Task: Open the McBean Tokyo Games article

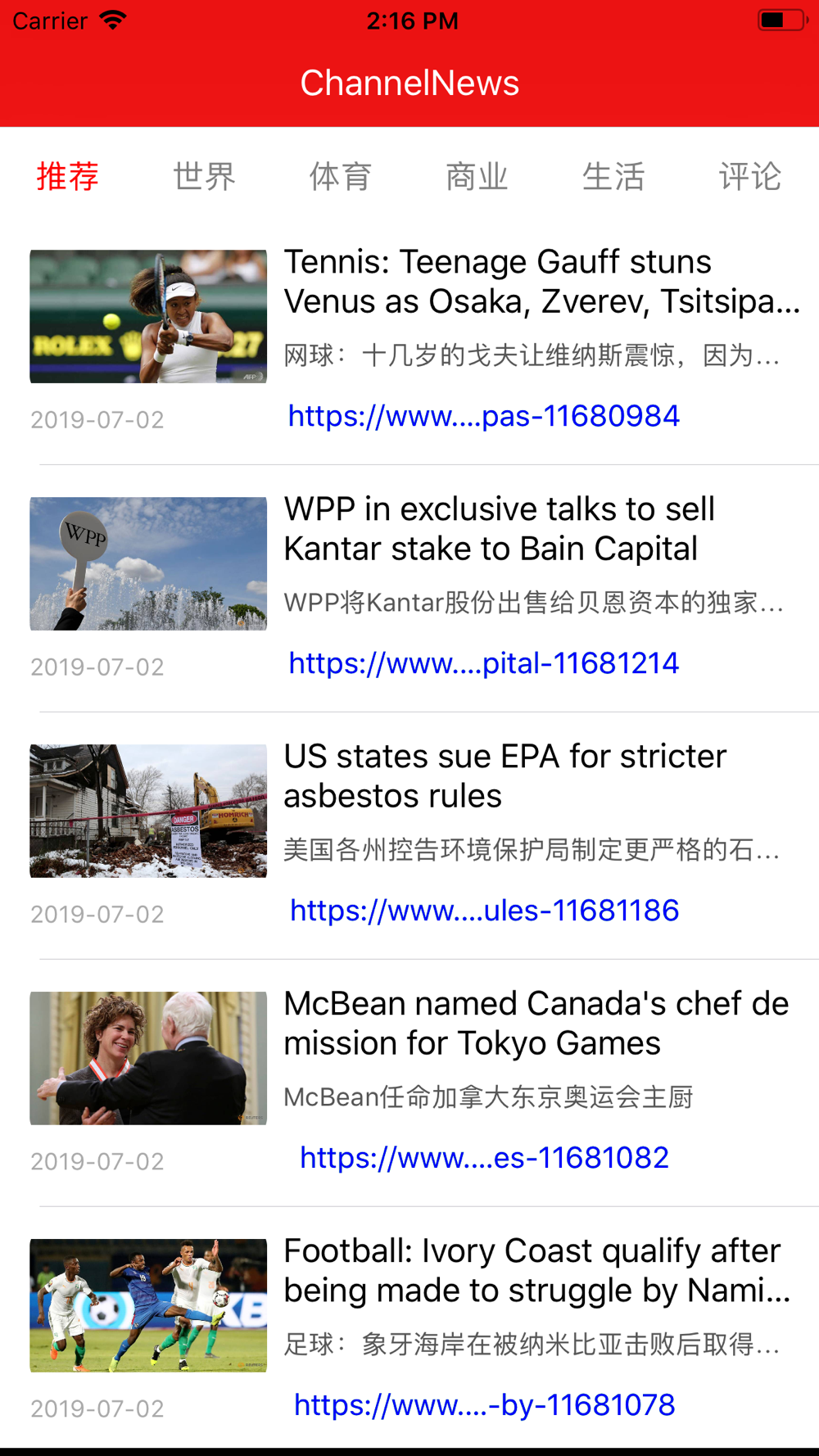Action: pos(536,1024)
